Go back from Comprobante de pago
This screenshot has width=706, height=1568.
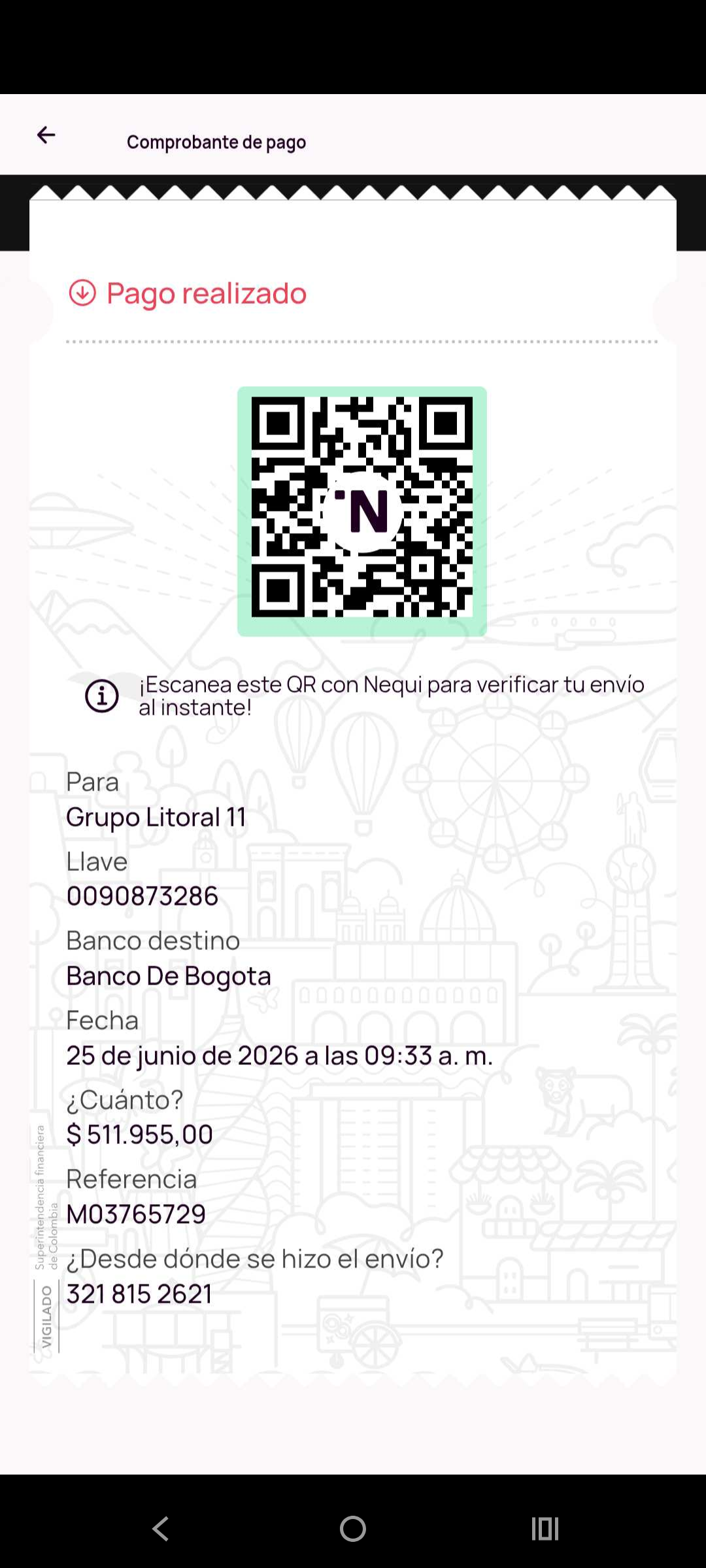click(x=46, y=135)
